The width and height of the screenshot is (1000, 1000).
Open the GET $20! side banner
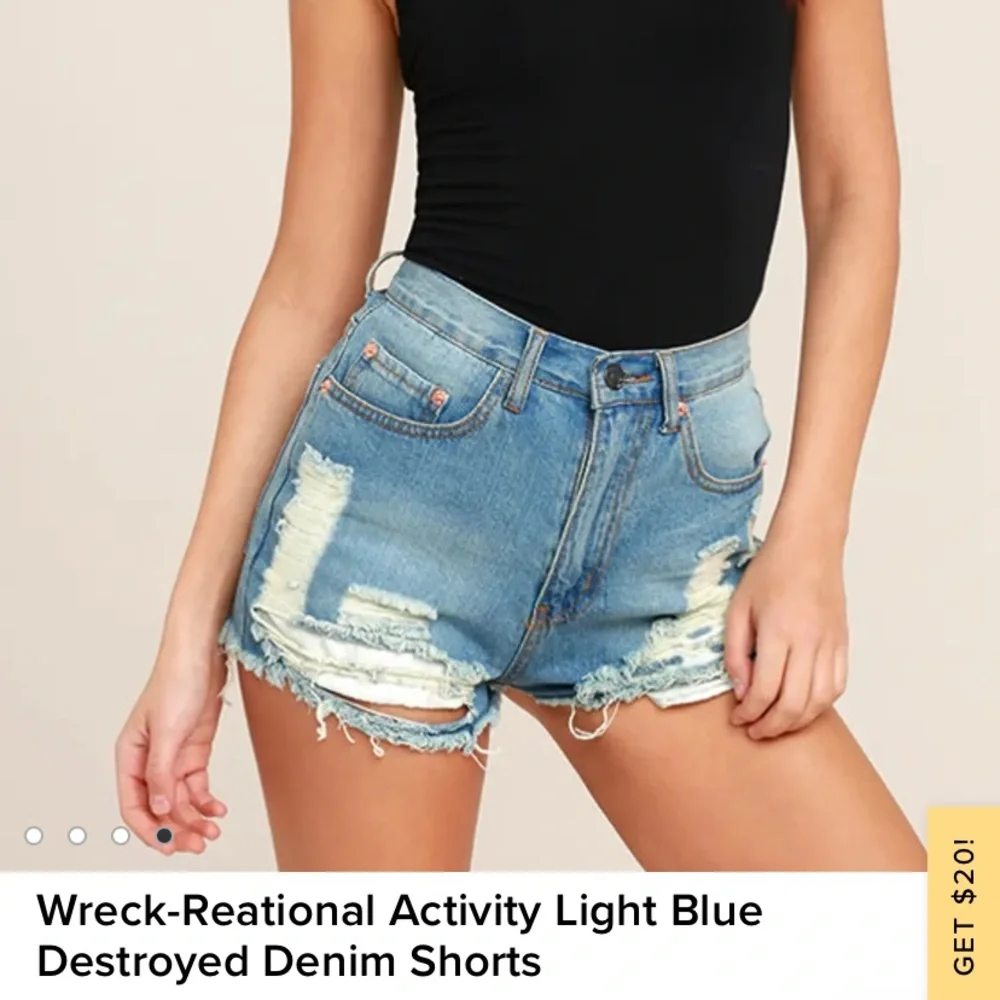click(963, 904)
